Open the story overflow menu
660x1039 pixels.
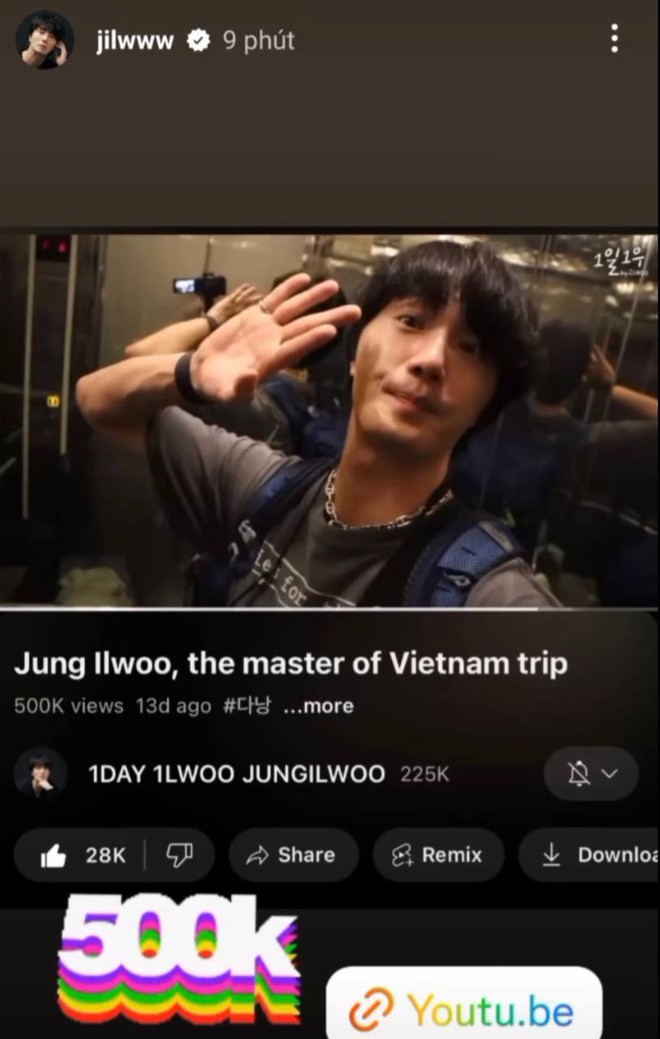click(614, 39)
